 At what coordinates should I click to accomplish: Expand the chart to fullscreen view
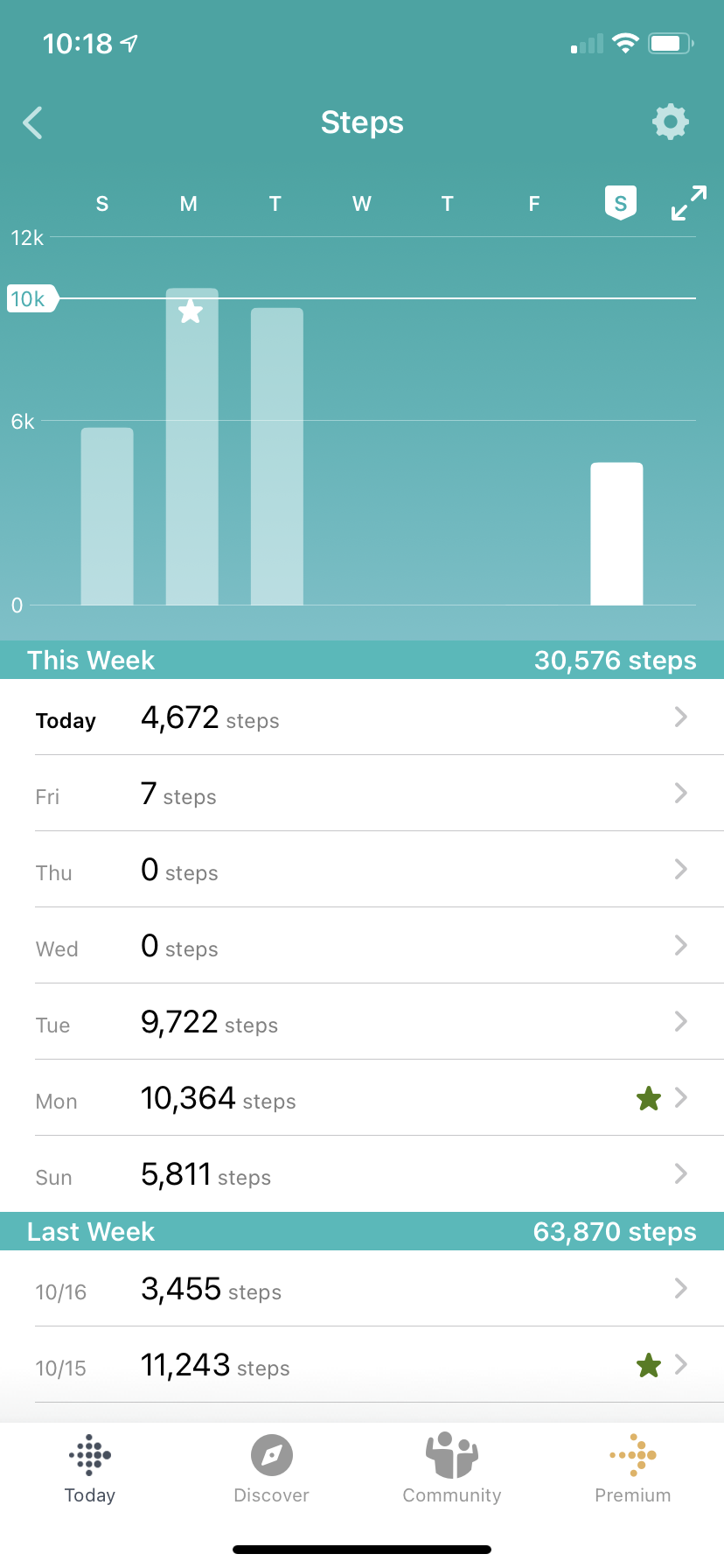tap(689, 201)
